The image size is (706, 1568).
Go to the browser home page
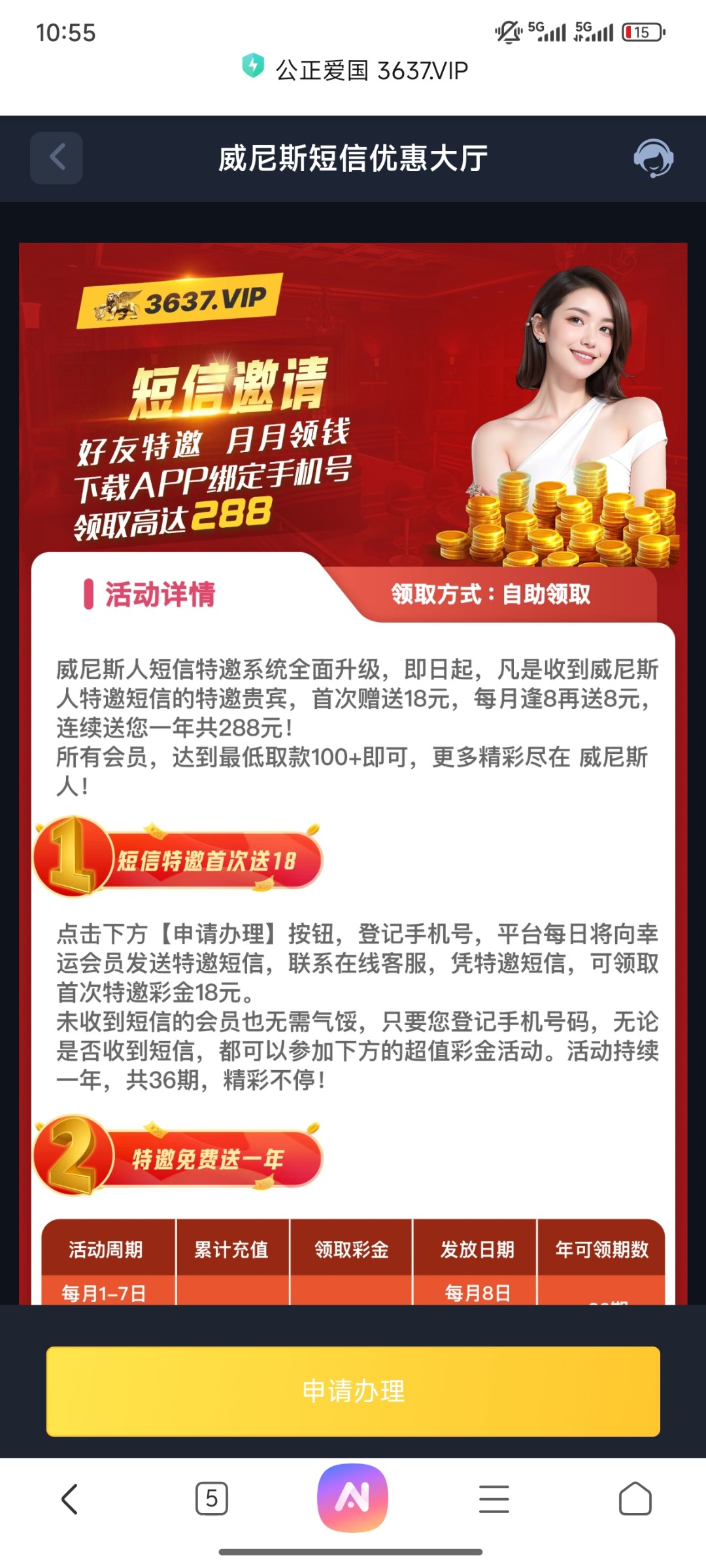tap(635, 1498)
